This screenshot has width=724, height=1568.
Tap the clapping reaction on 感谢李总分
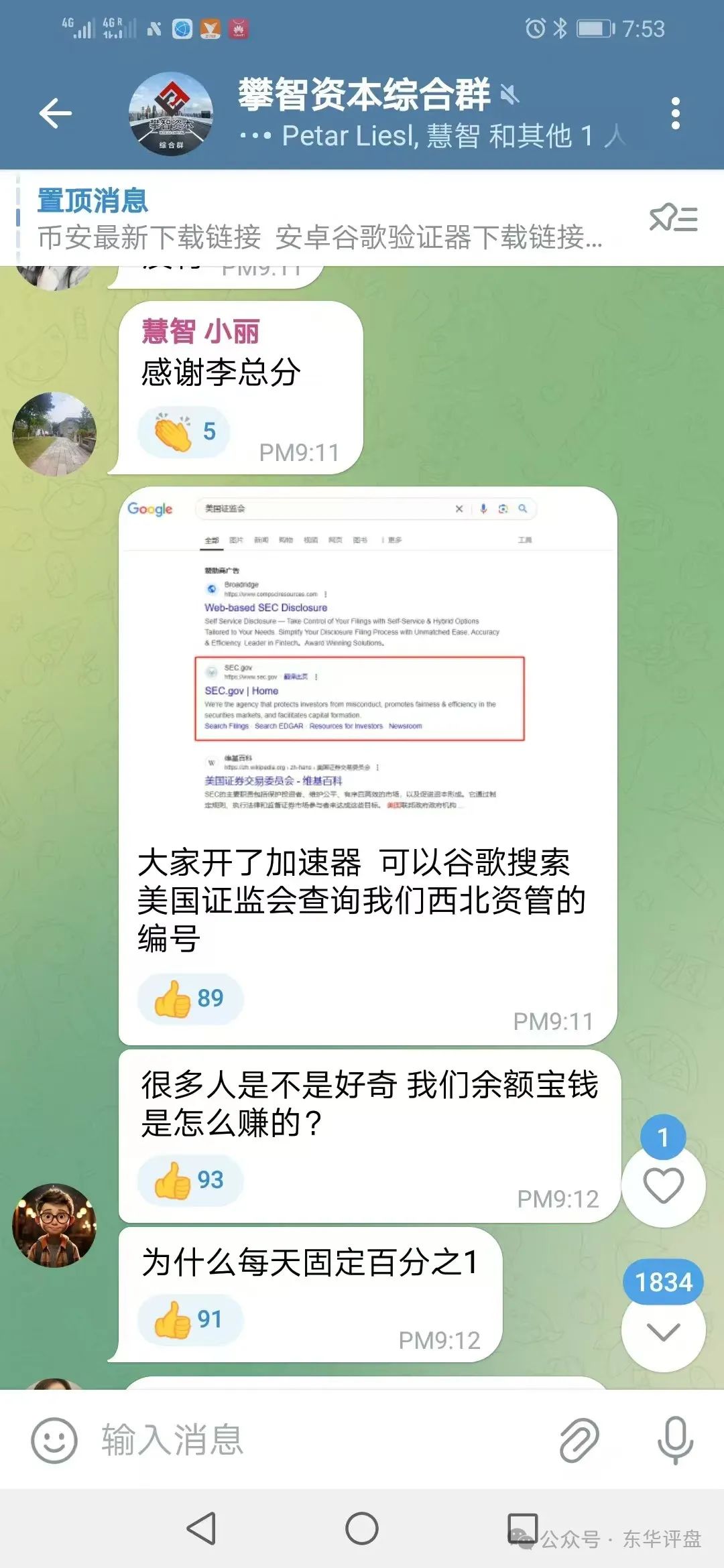184,432
